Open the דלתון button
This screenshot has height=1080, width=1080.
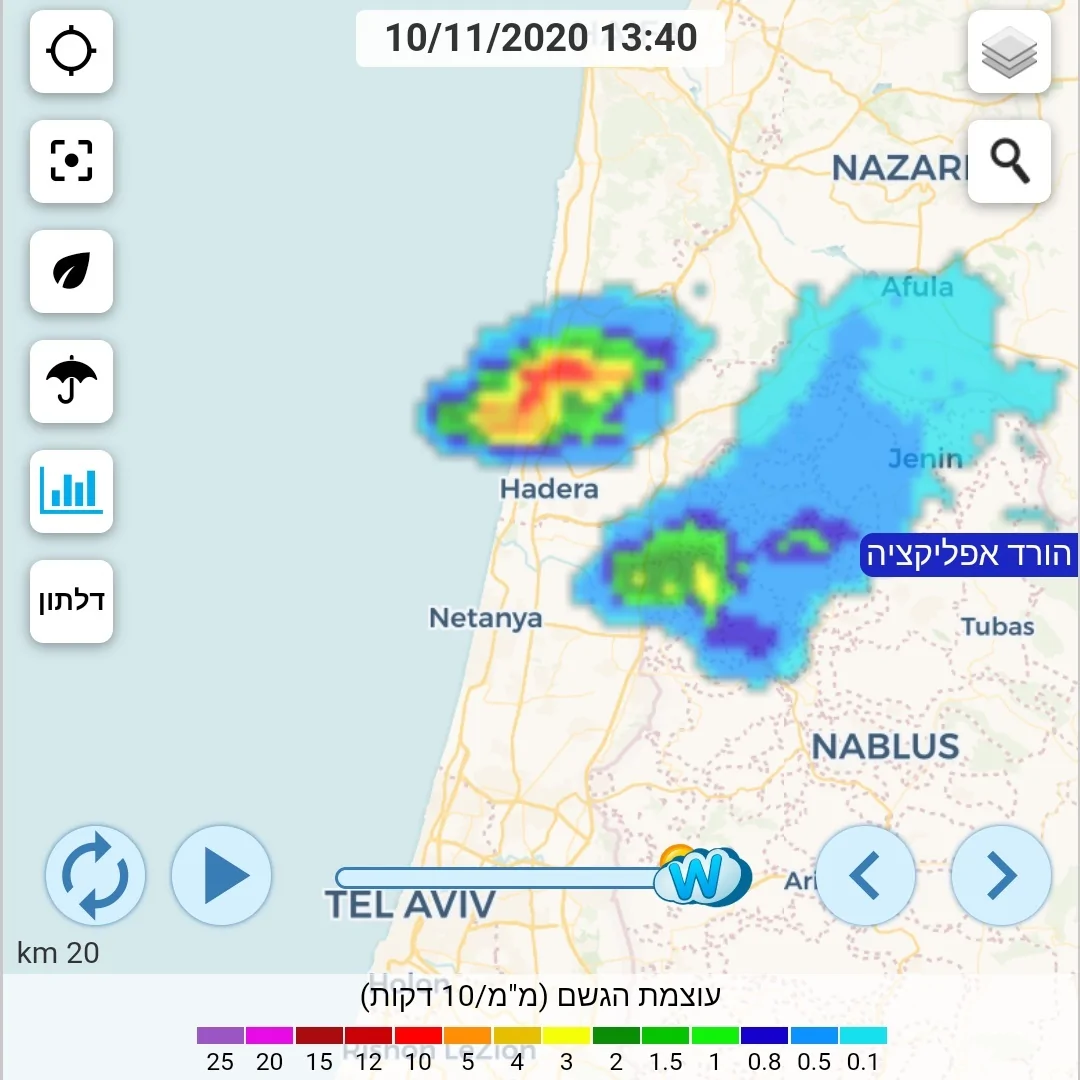71,601
